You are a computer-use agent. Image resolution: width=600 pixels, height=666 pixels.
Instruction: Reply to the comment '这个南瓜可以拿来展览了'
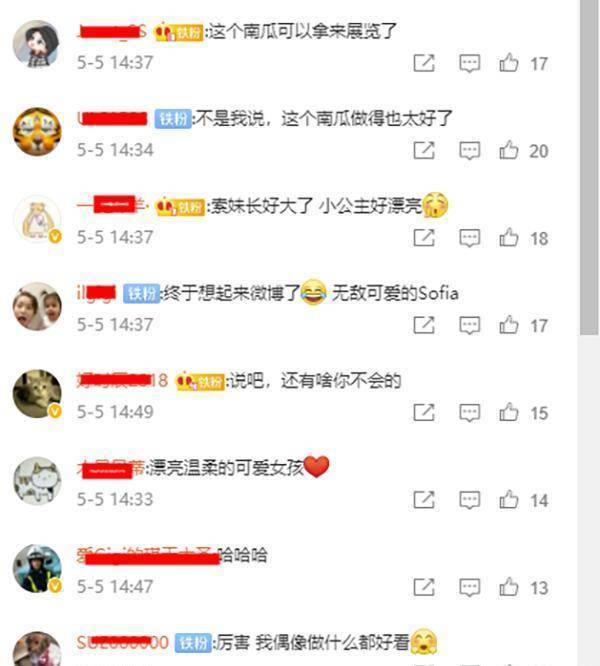469,63
